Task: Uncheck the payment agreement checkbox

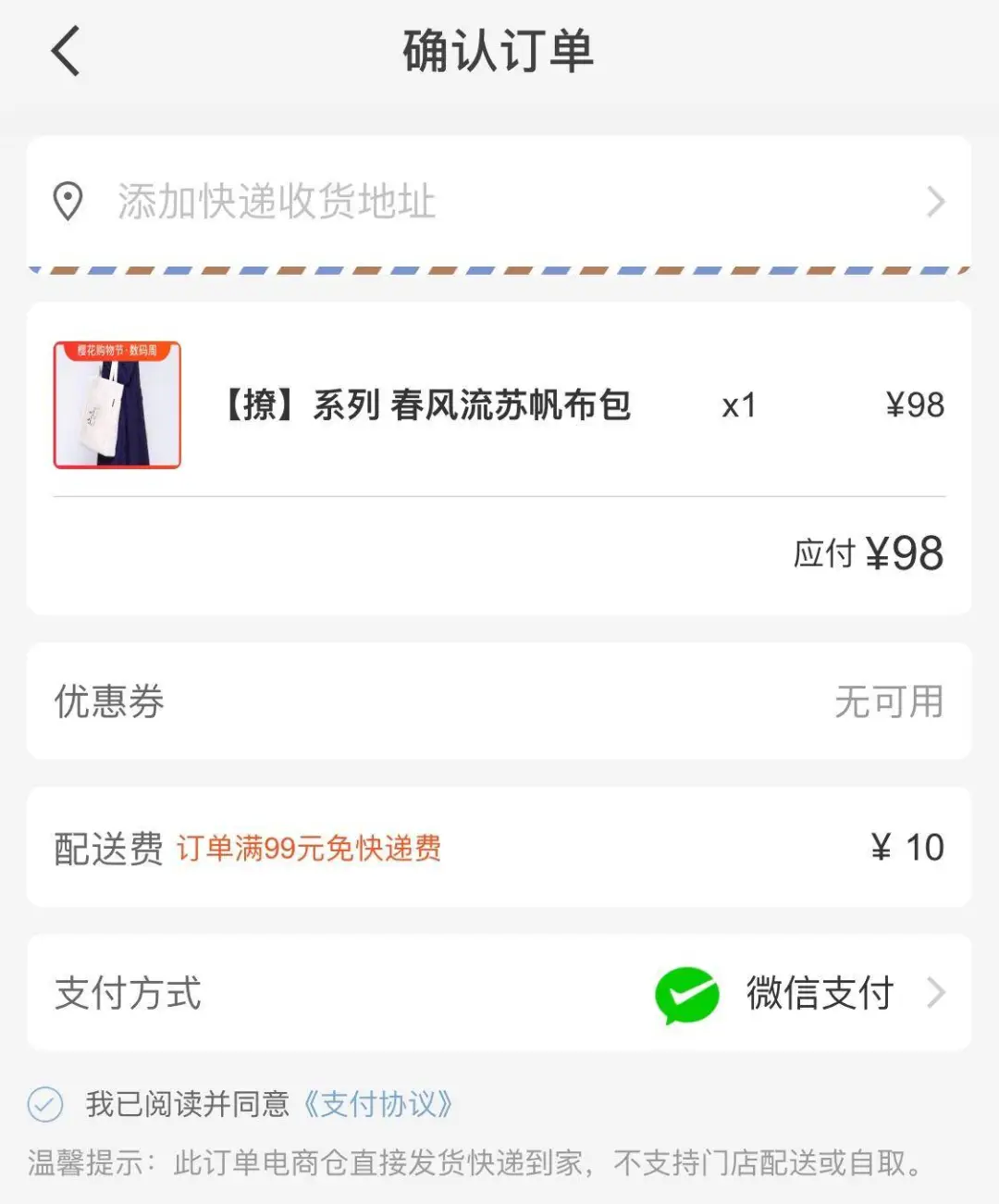Action: click(45, 1104)
